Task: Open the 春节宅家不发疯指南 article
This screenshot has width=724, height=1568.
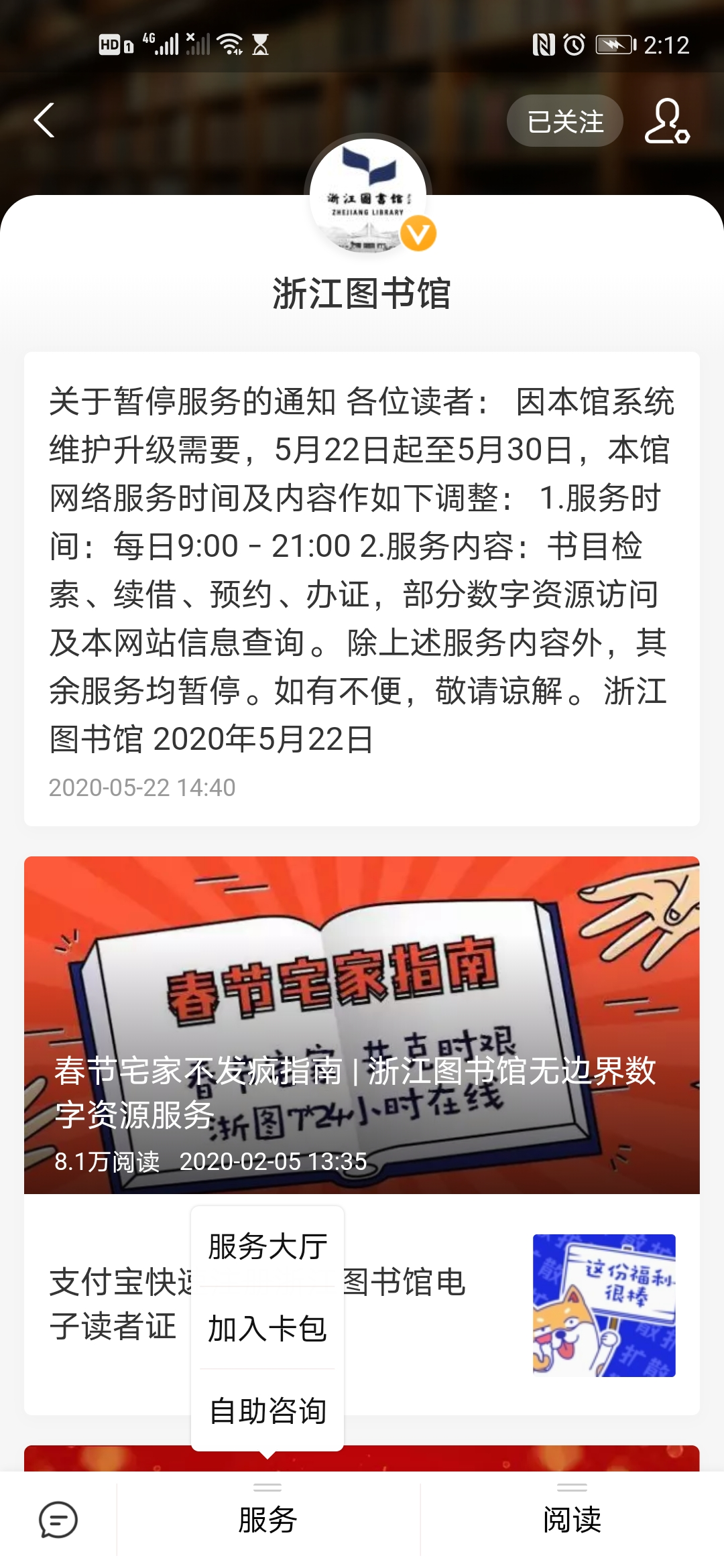Action: pyautogui.click(x=362, y=1025)
